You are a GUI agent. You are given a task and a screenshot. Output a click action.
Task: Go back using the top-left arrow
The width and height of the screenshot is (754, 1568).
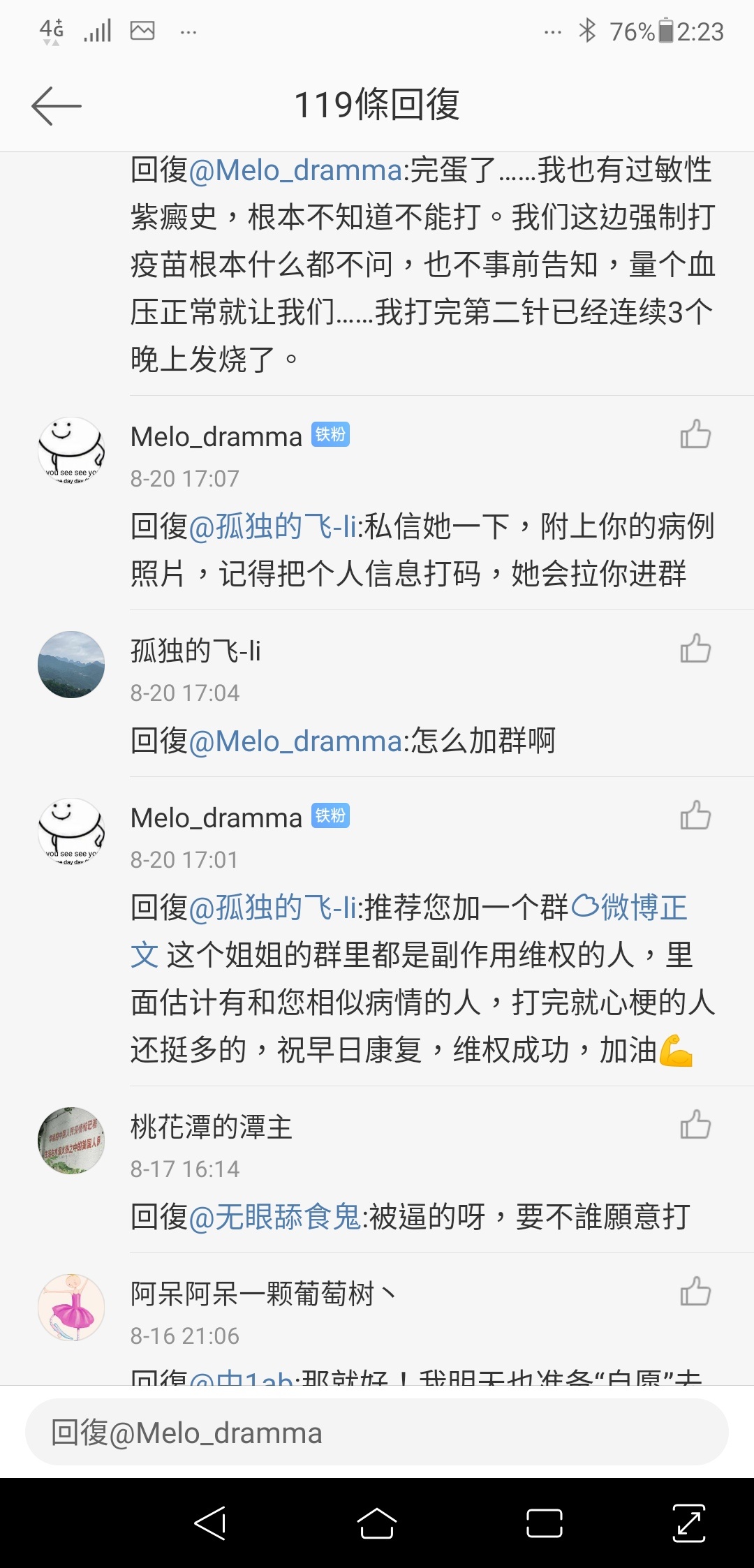pos(57,106)
